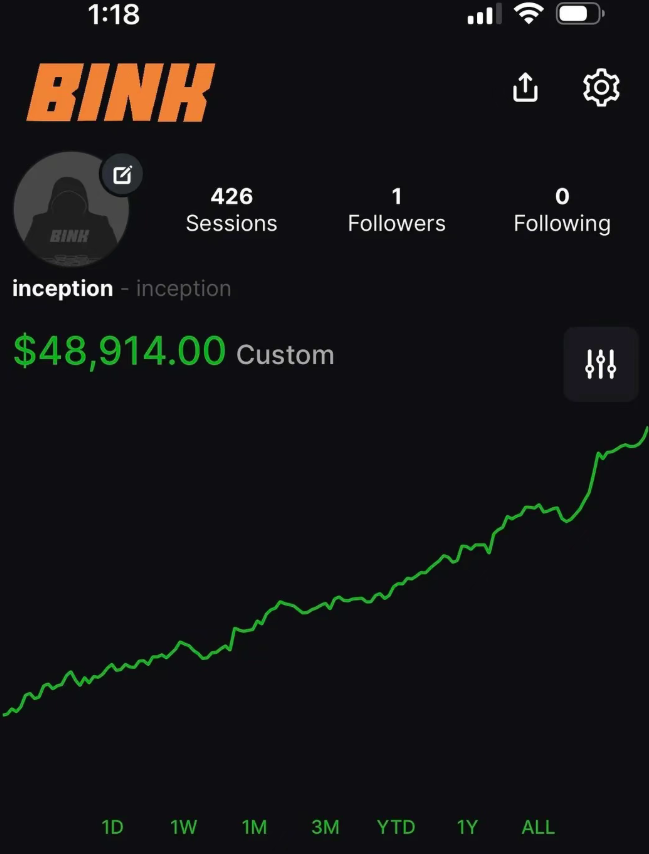Open the chart filter options
The width and height of the screenshot is (649, 854).
click(x=600, y=364)
